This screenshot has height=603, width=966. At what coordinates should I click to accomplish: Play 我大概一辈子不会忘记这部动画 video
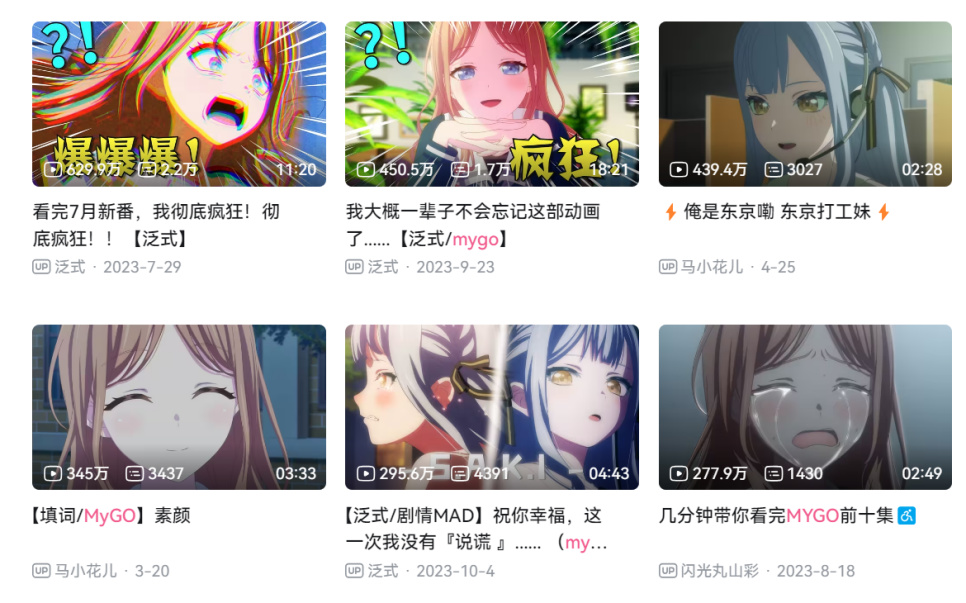pyautogui.click(x=491, y=104)
